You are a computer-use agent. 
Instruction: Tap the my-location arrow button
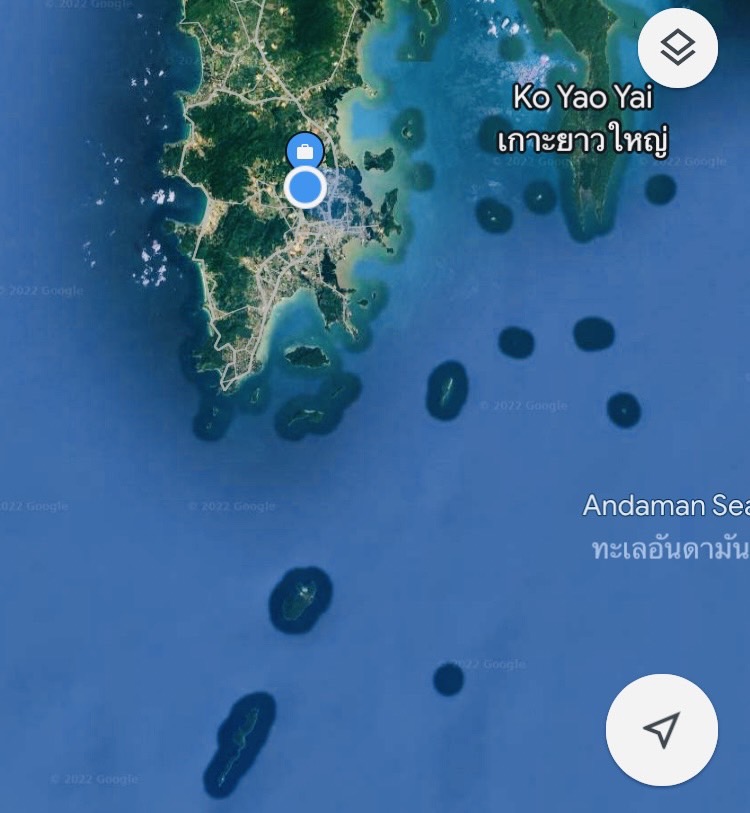[x=661, y=730]
